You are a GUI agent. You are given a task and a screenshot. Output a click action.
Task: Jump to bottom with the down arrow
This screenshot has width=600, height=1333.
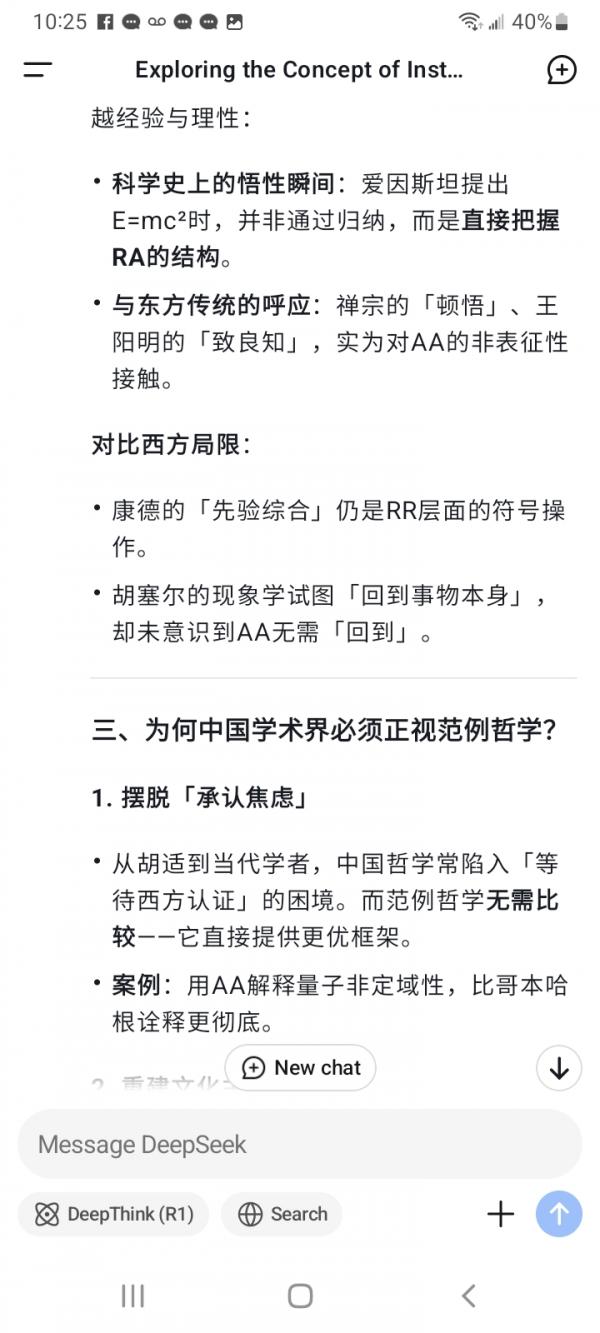click(559, 1068)
